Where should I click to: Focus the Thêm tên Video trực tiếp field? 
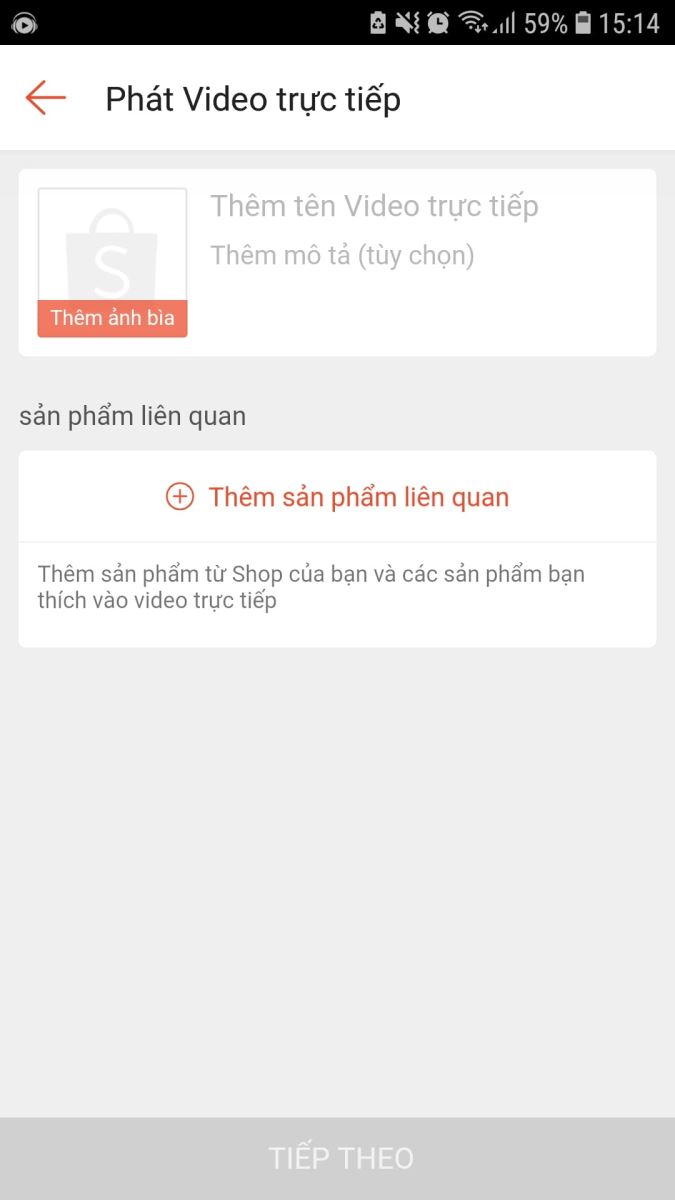tap(374, 206)
